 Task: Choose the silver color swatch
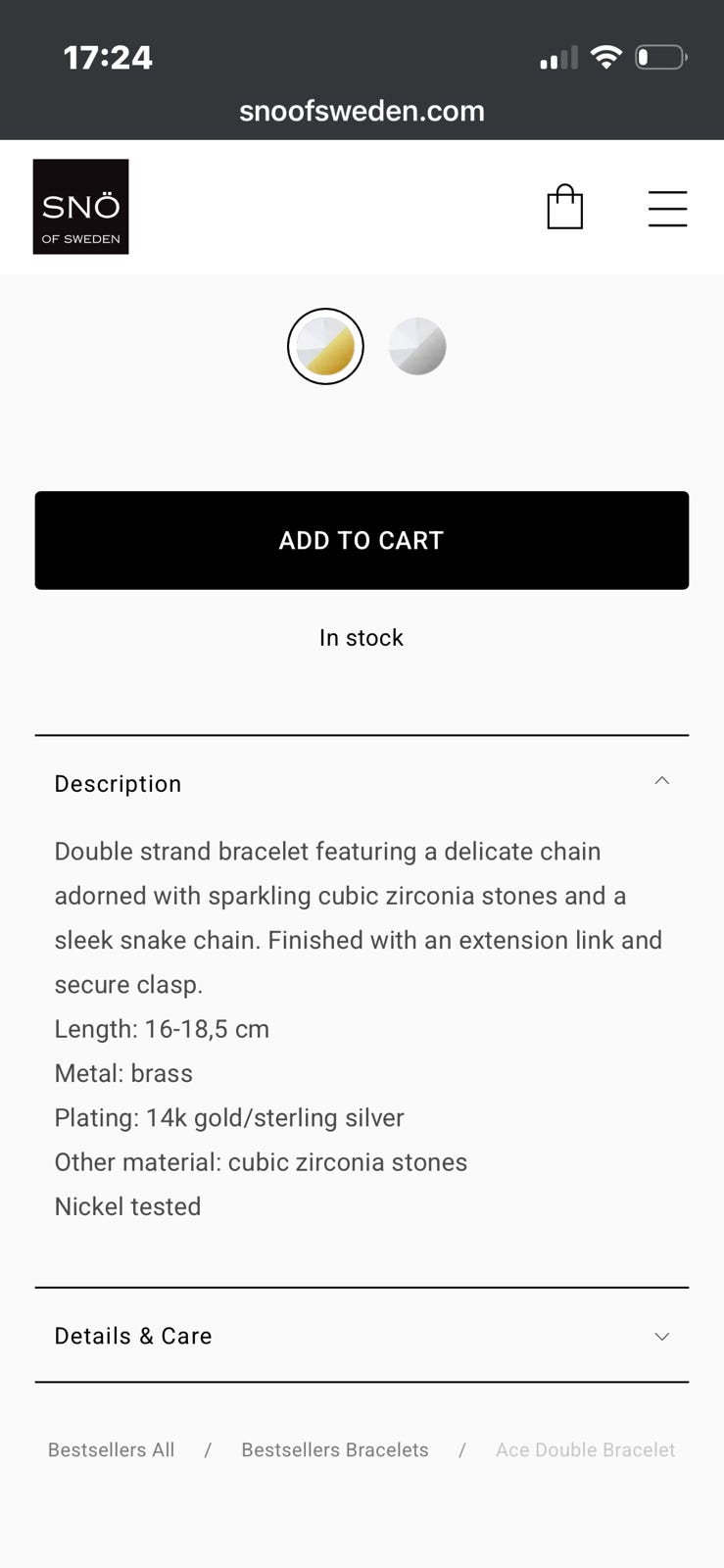pos(417,346)
